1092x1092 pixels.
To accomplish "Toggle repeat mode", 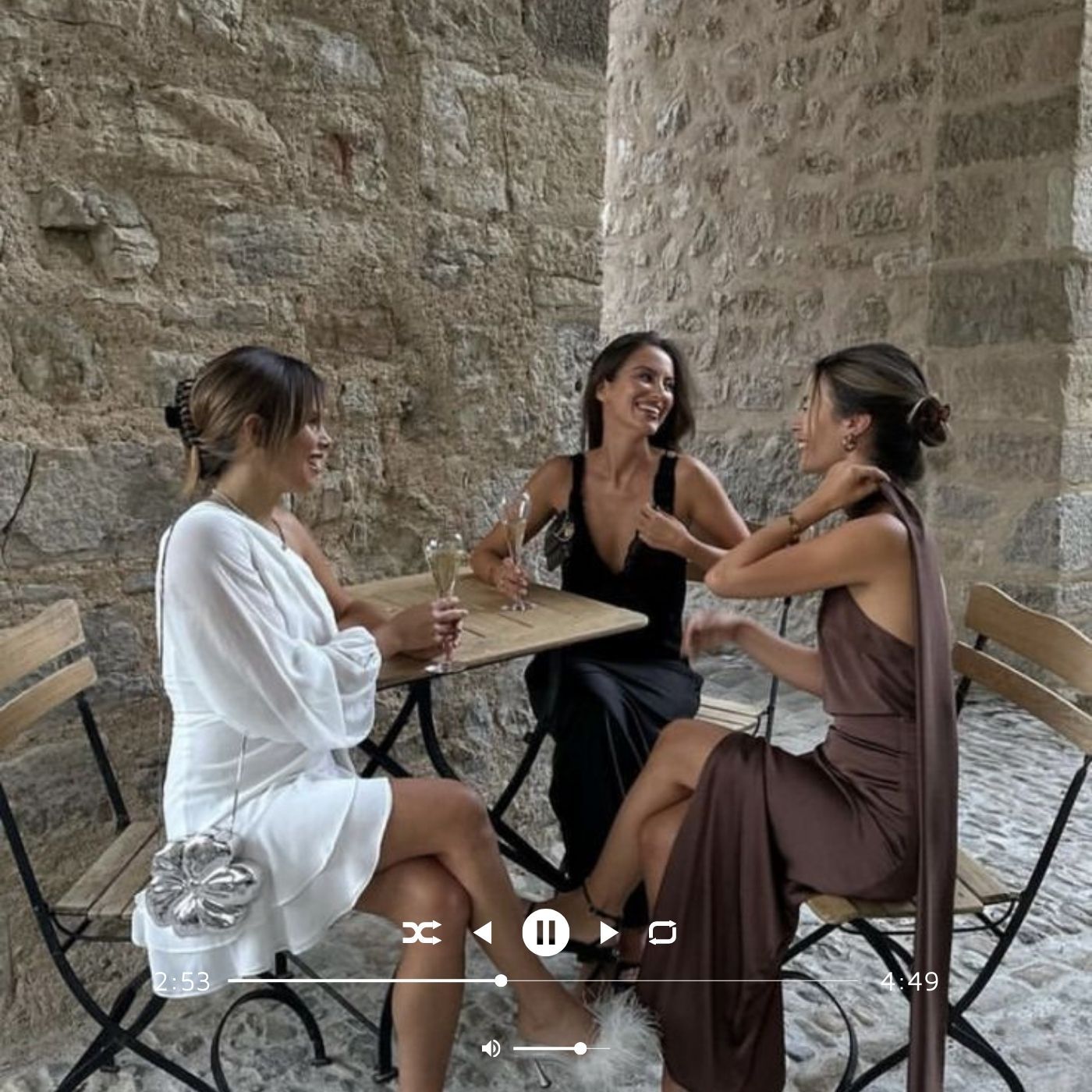I will 662,932.
